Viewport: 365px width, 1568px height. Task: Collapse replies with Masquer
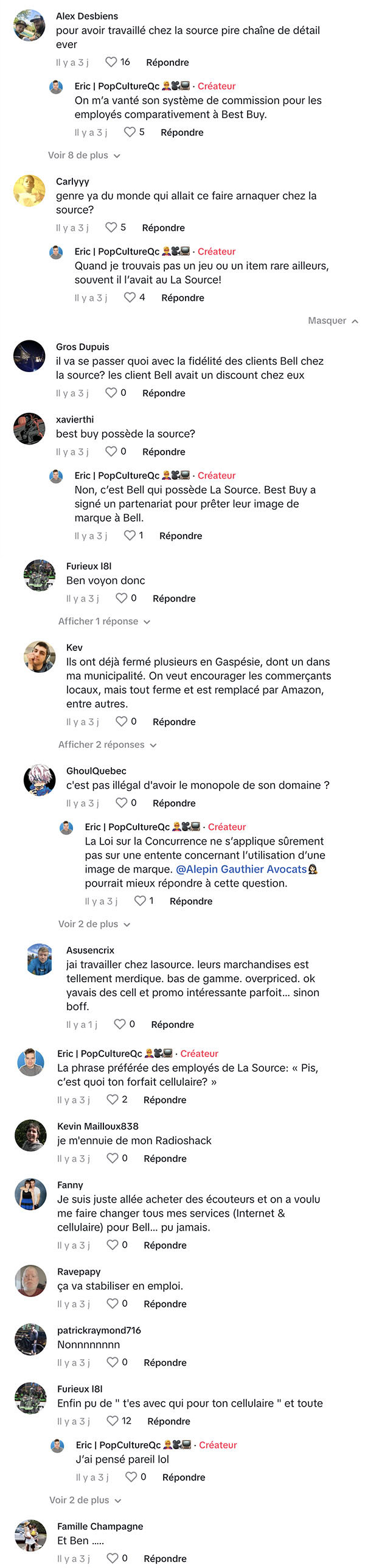pyautogui.click(x=333, y=321)
